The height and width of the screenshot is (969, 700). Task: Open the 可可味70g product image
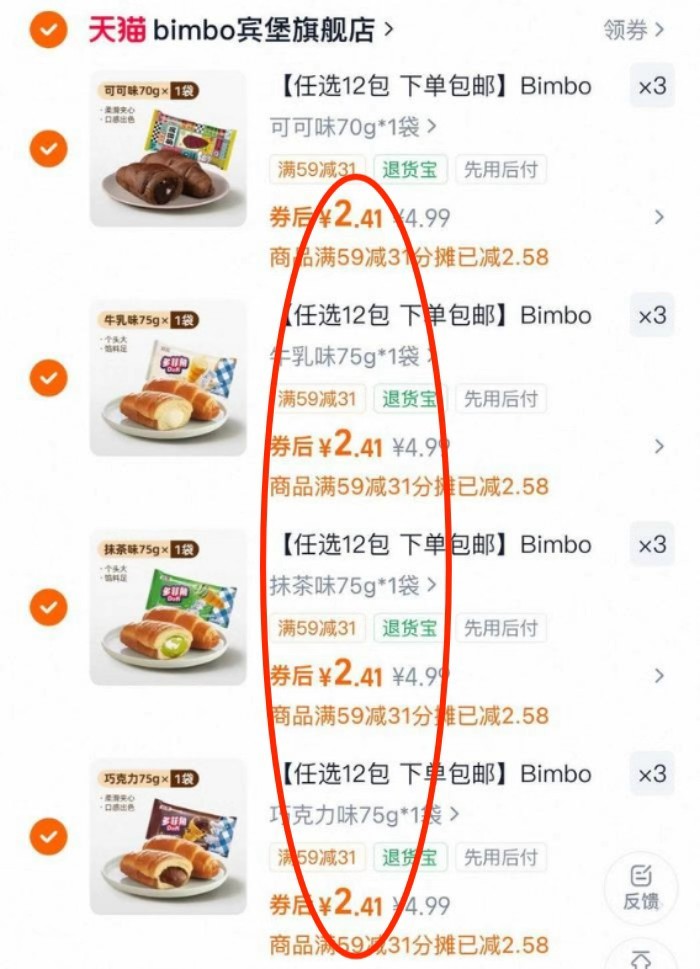point(168,149)
